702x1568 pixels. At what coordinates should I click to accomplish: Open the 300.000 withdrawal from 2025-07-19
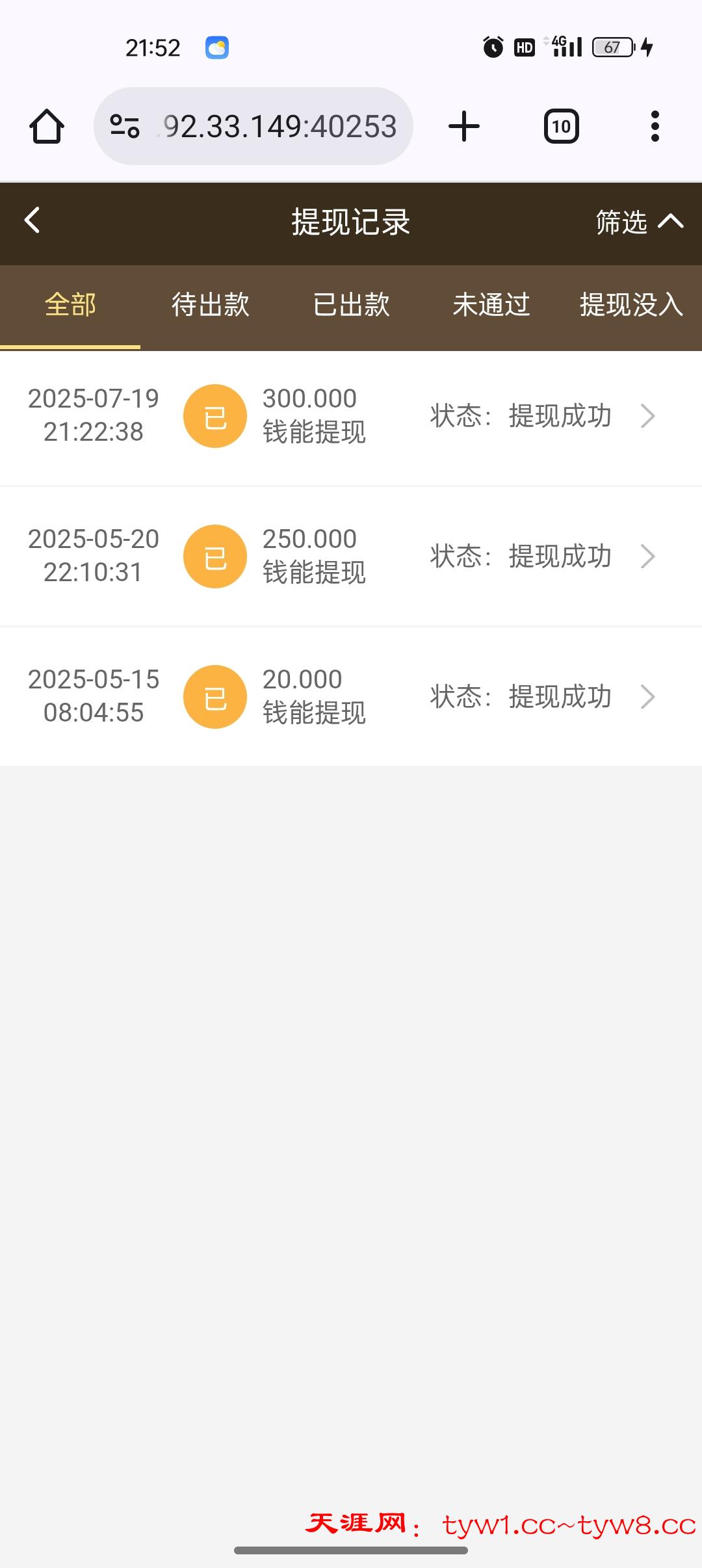pyautogui.click(x=351, y=416)
